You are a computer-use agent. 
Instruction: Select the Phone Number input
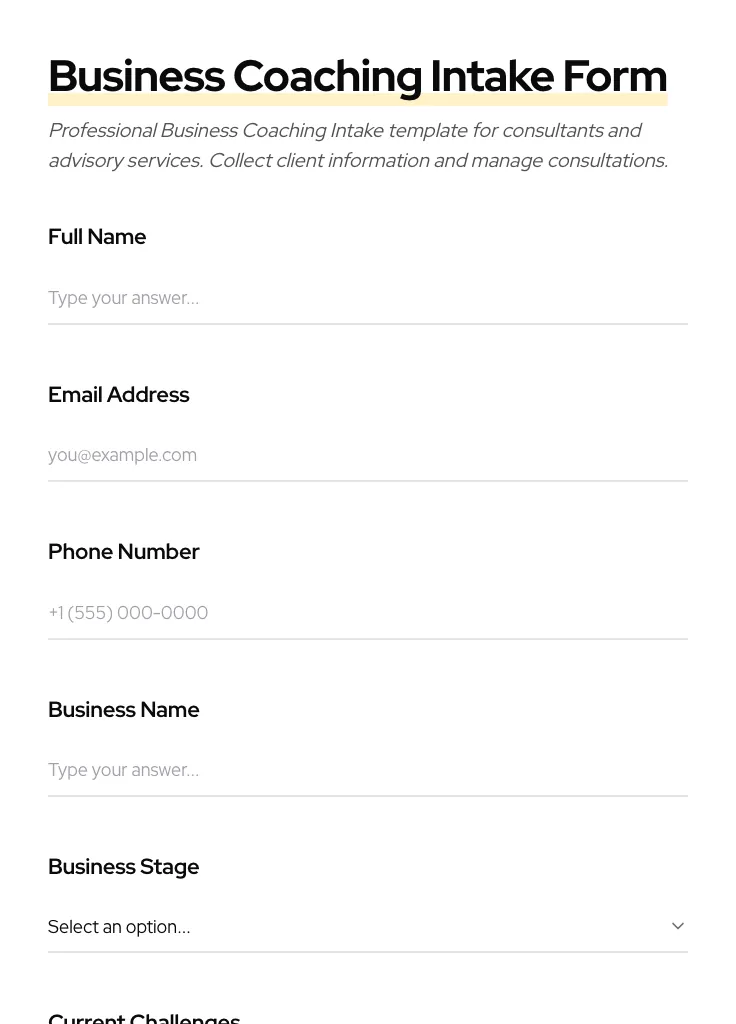(367, 613)
